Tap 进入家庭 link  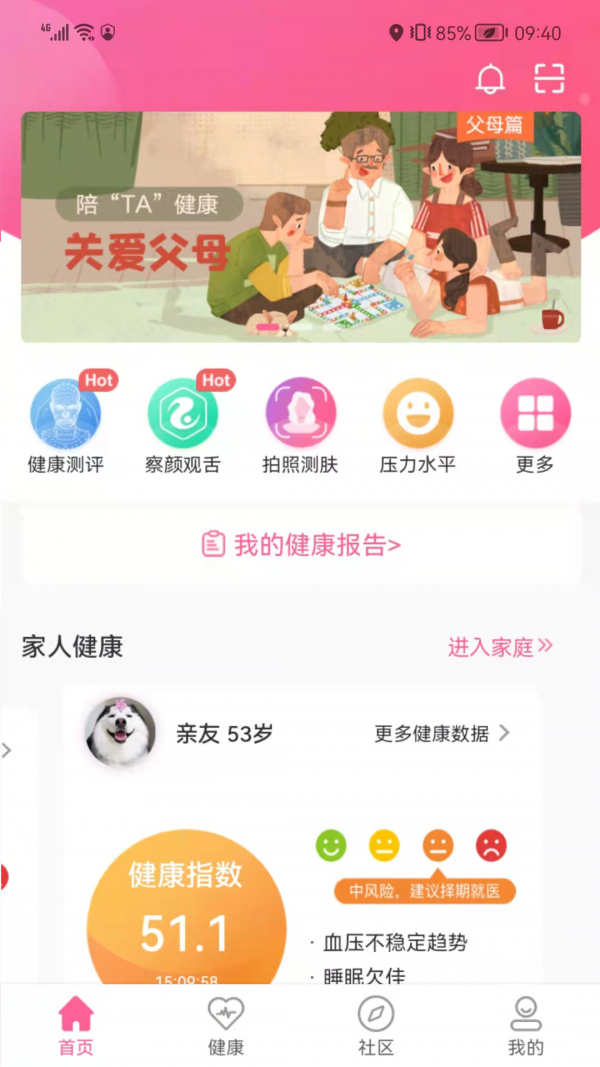pos(500,647)
